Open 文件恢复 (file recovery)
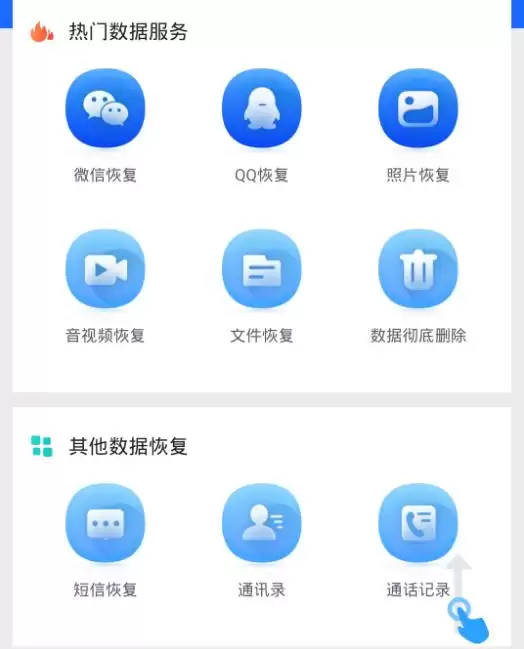Image resolution: width=524 pixels, height=649 pixels. (x=262, y=269)
